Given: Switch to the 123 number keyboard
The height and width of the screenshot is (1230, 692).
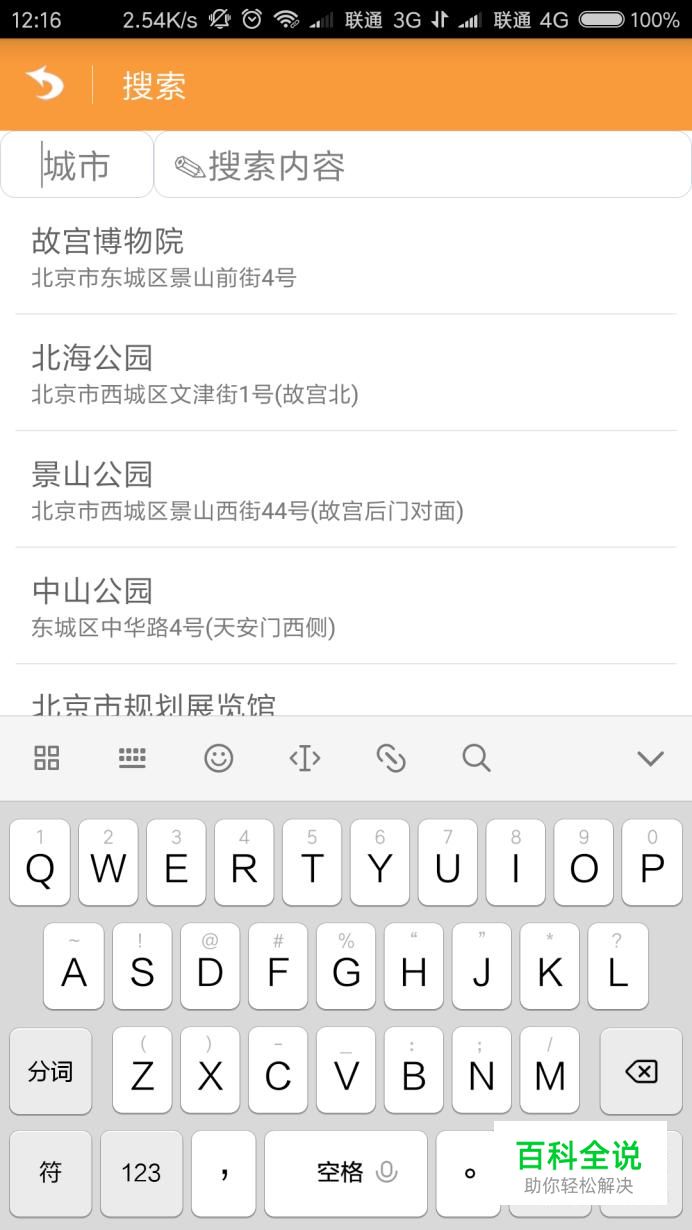Looking at the screenshot, I should [141, 1173].
